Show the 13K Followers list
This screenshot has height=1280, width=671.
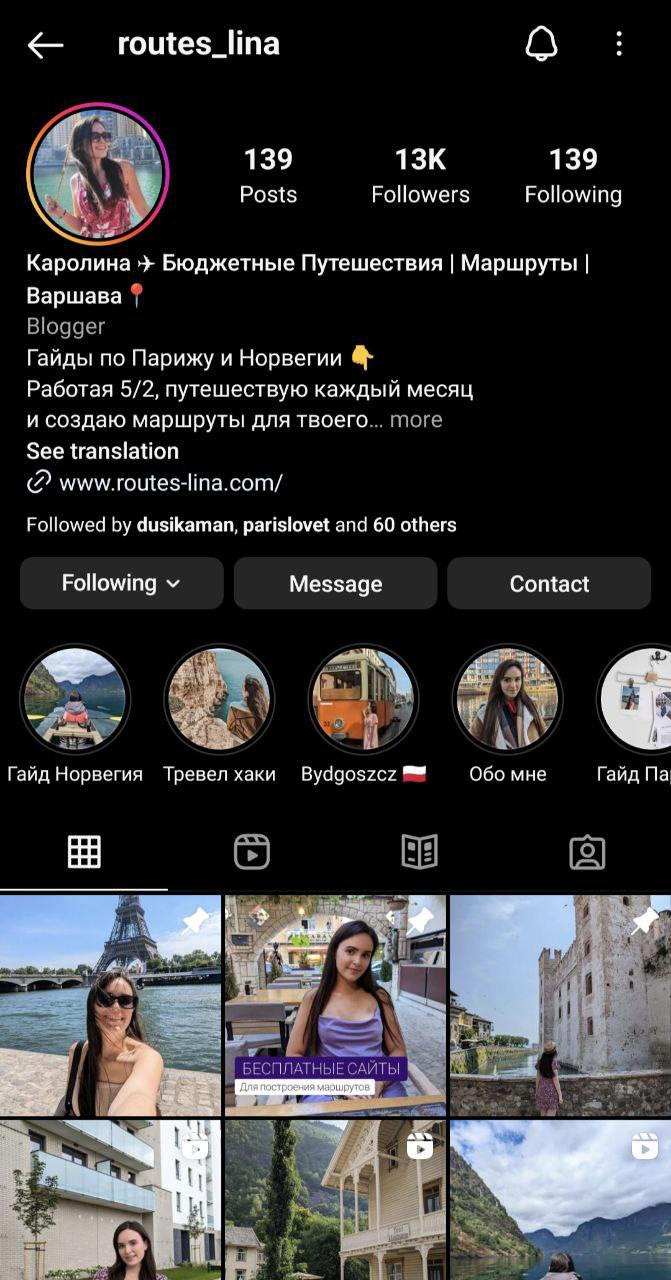[x=420, y=175]
